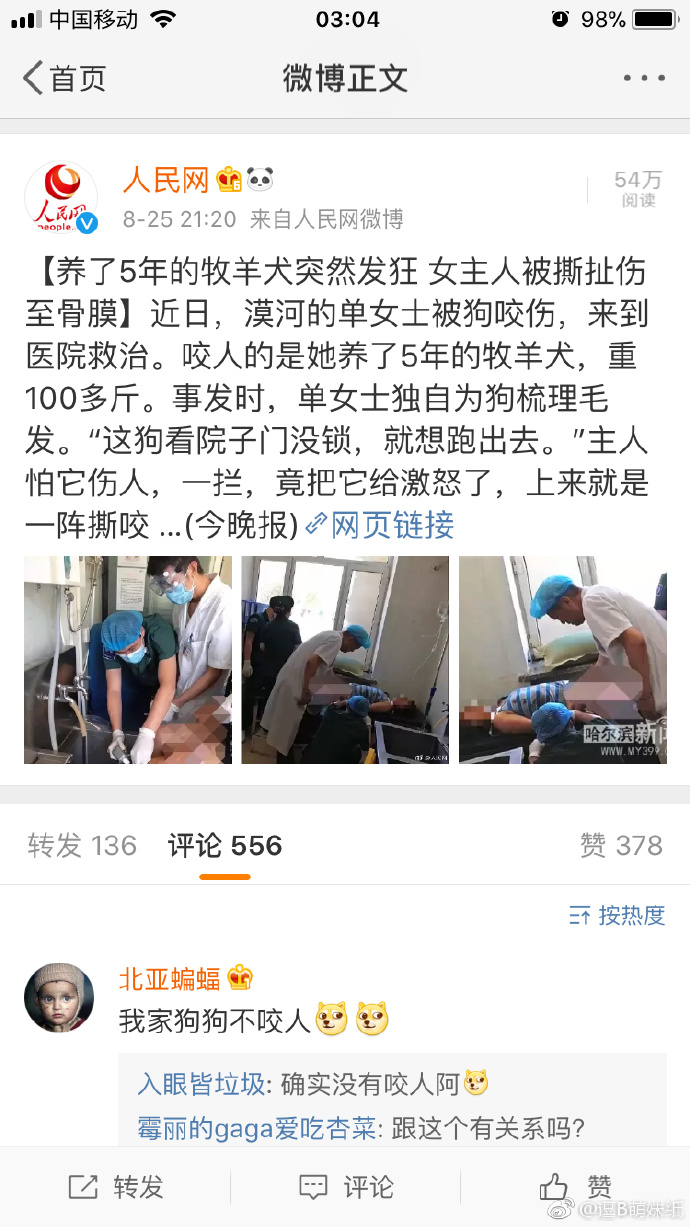690x1227 pixels.
Task: Go back to 首页
Action: 64,78
